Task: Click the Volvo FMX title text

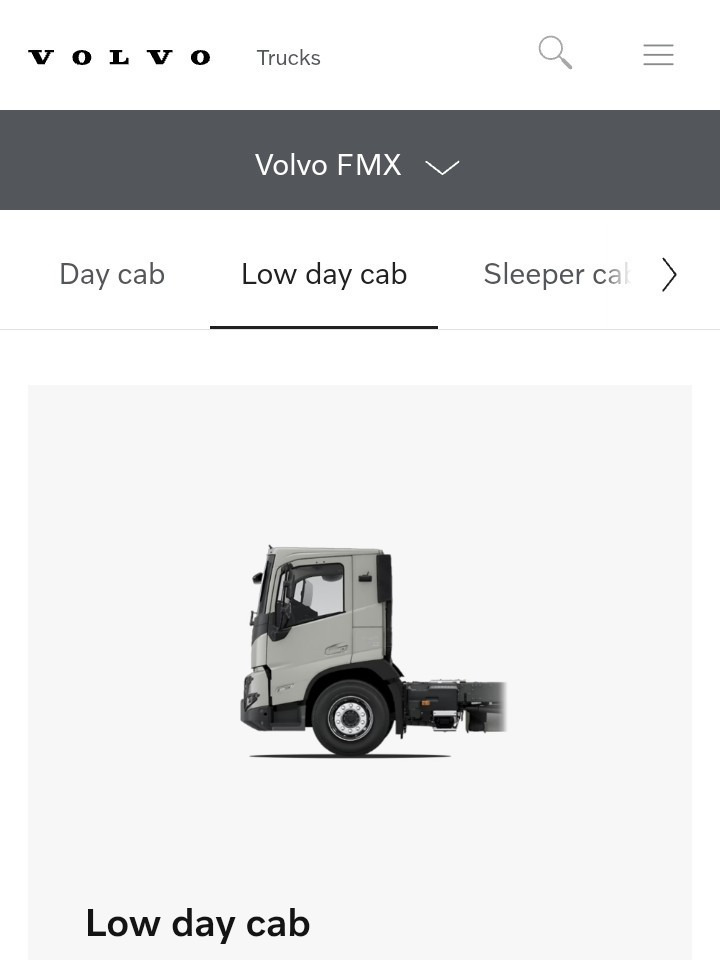Action: coord(328,164)
